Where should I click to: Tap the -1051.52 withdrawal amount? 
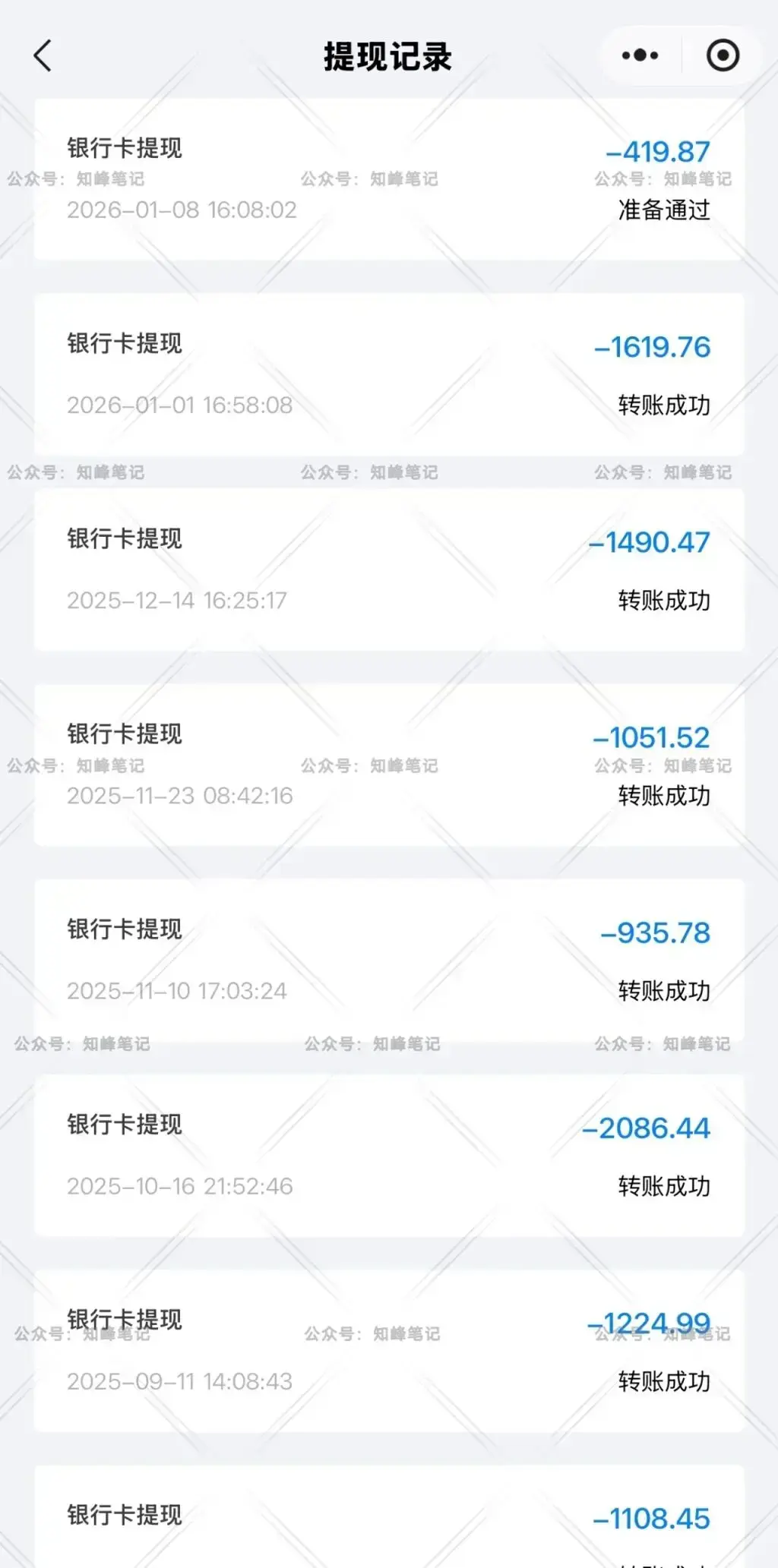pos(653,737)
